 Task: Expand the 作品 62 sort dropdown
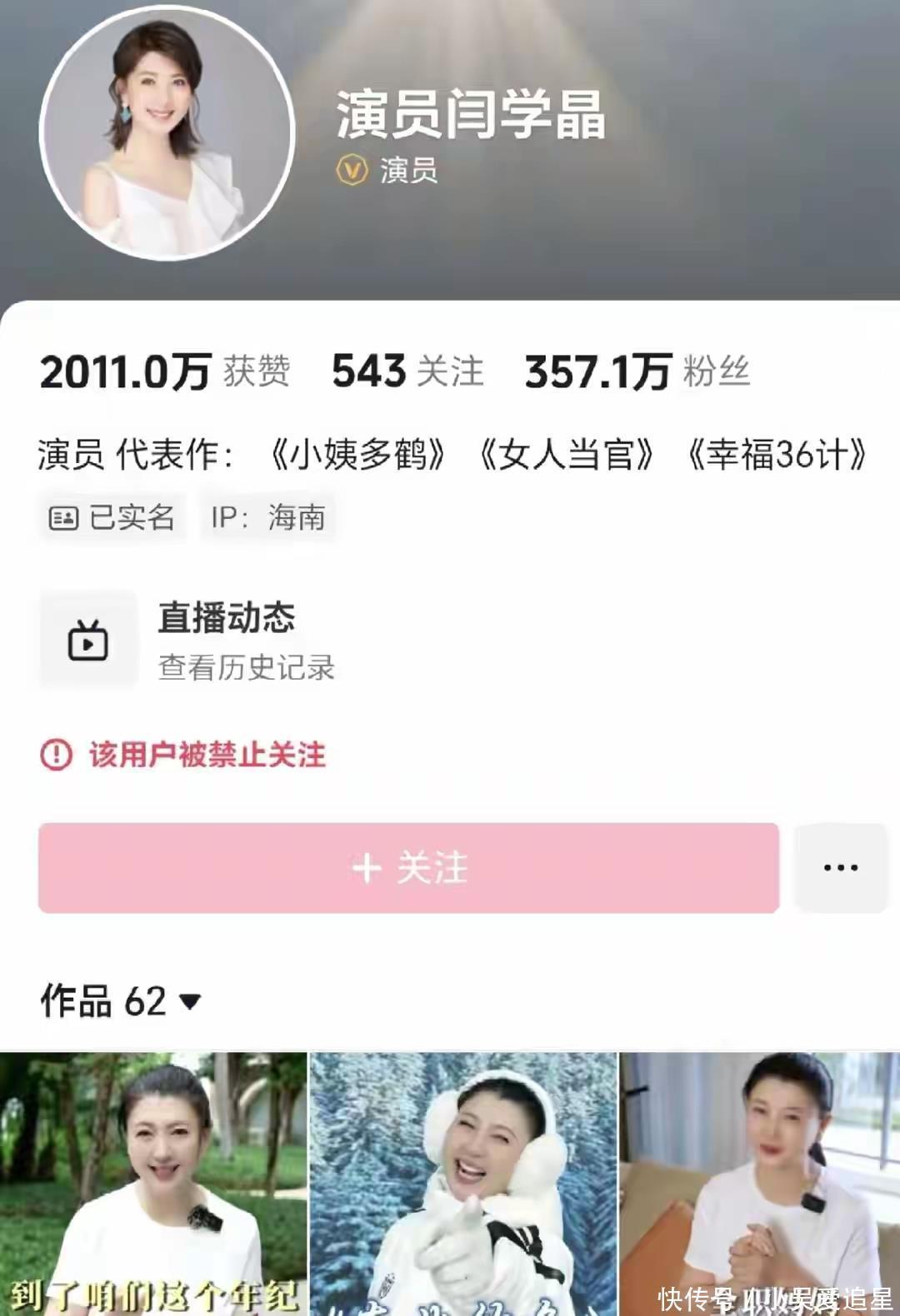(122, 1001)
